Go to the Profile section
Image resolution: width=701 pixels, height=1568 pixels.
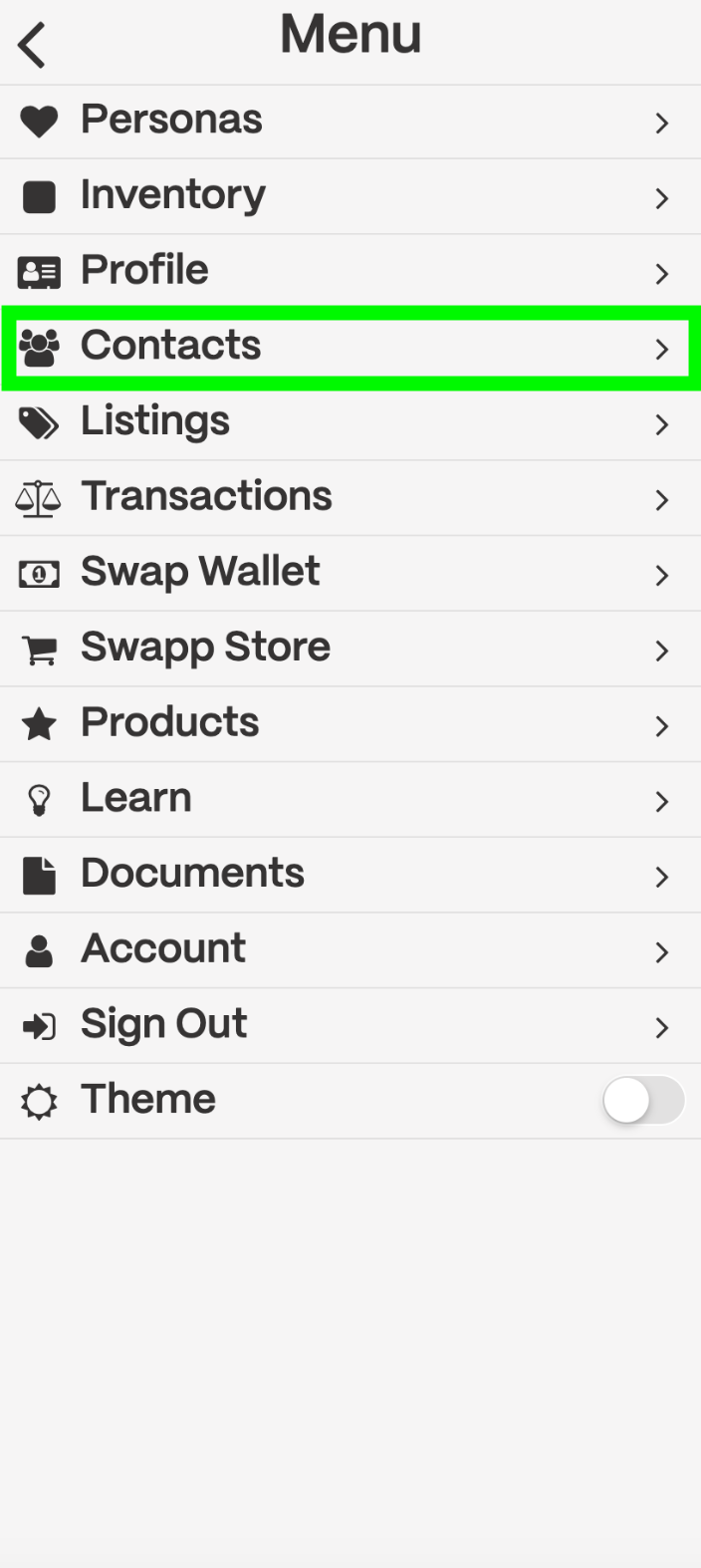point(349,272)
